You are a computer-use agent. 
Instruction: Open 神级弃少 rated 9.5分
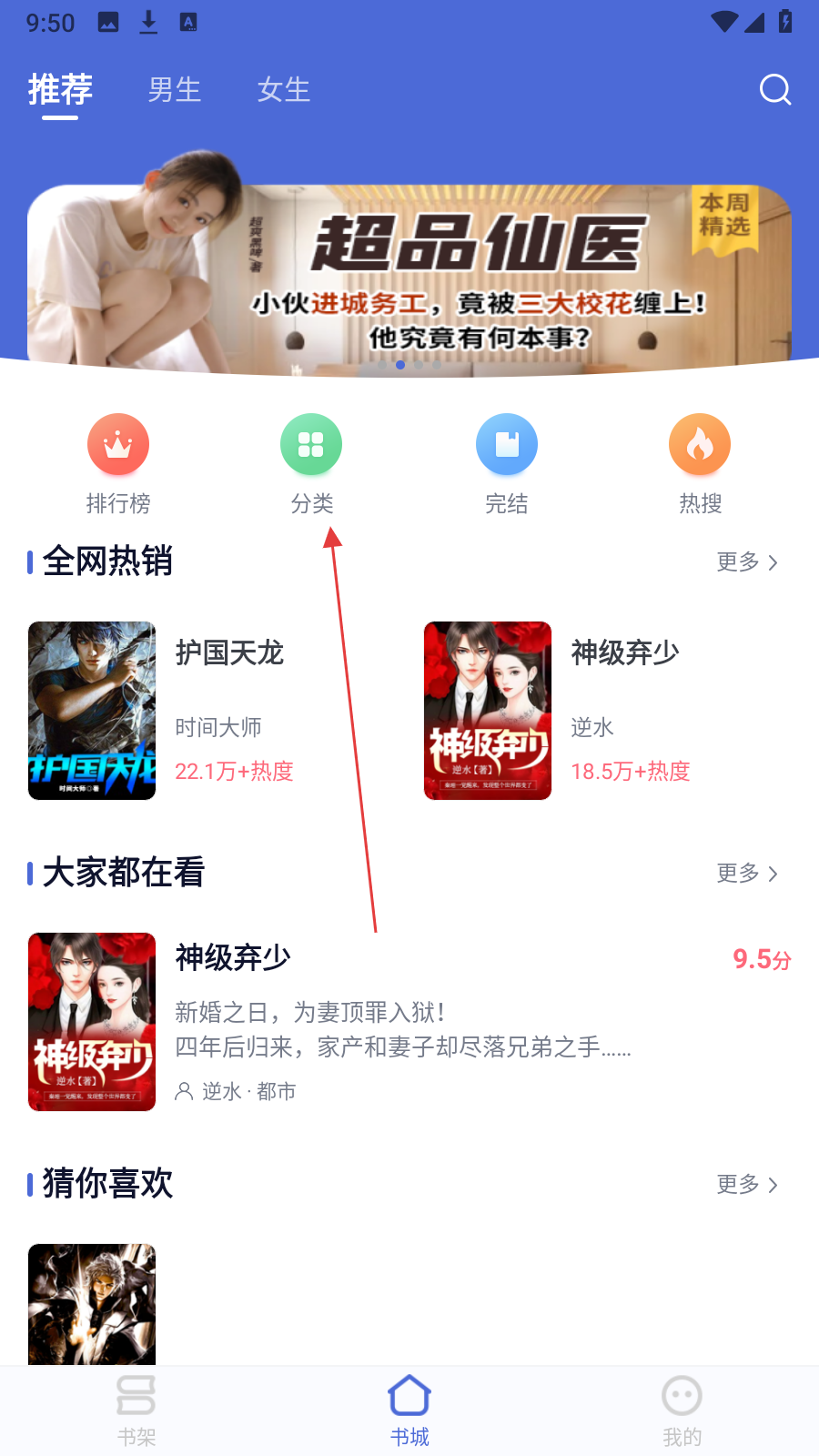409,1021
